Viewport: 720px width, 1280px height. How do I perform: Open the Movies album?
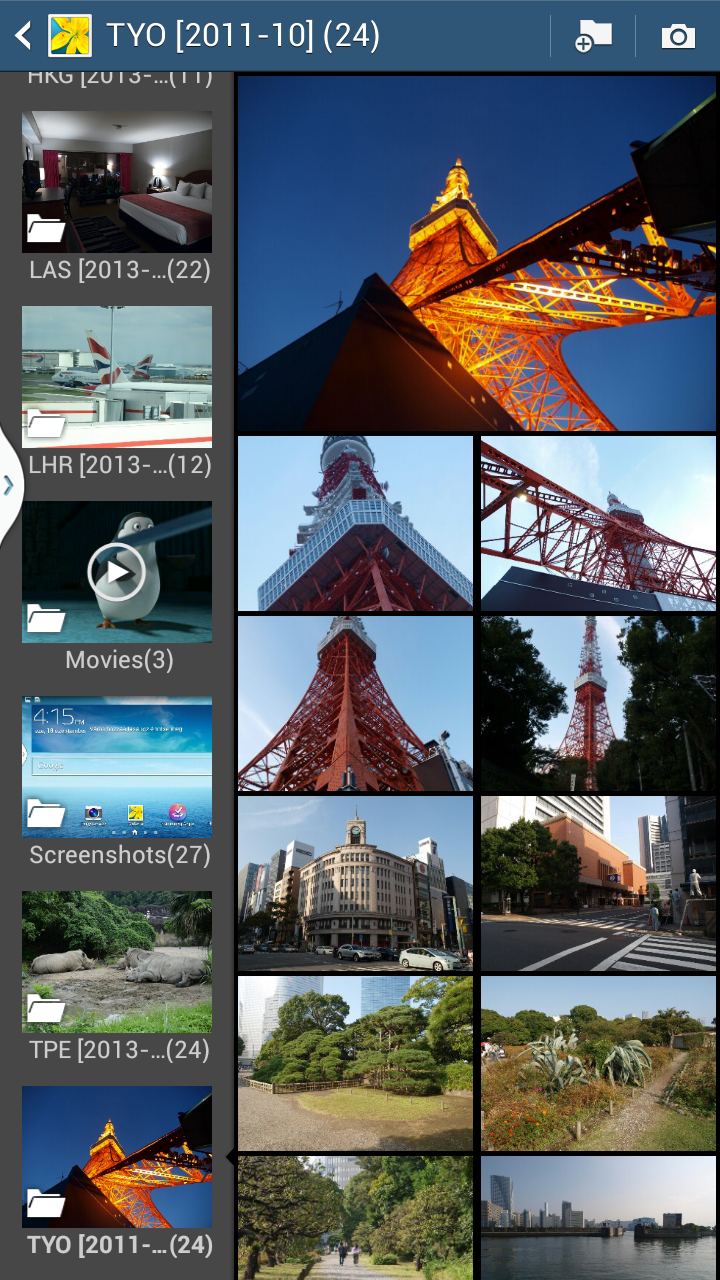117,572
